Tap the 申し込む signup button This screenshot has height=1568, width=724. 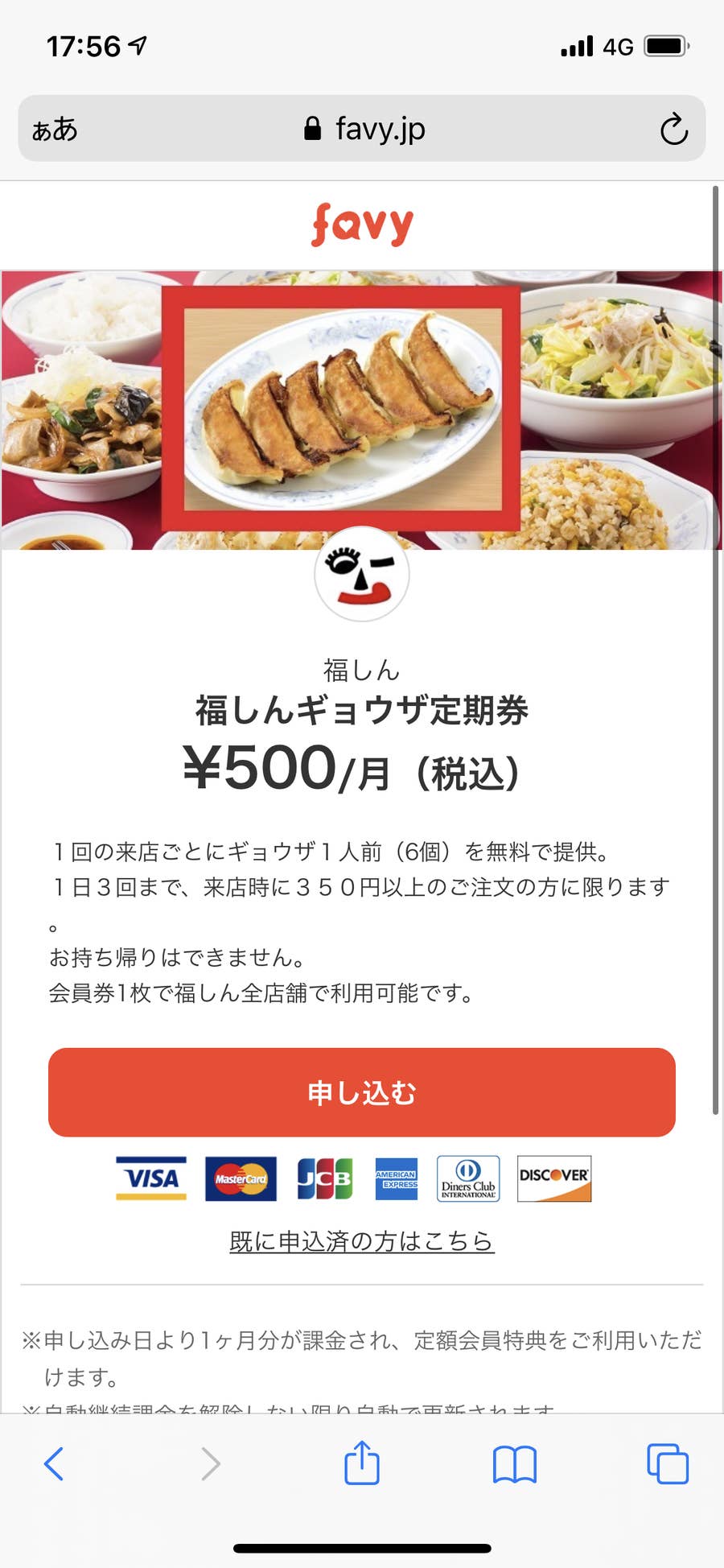pos(362,1092)
